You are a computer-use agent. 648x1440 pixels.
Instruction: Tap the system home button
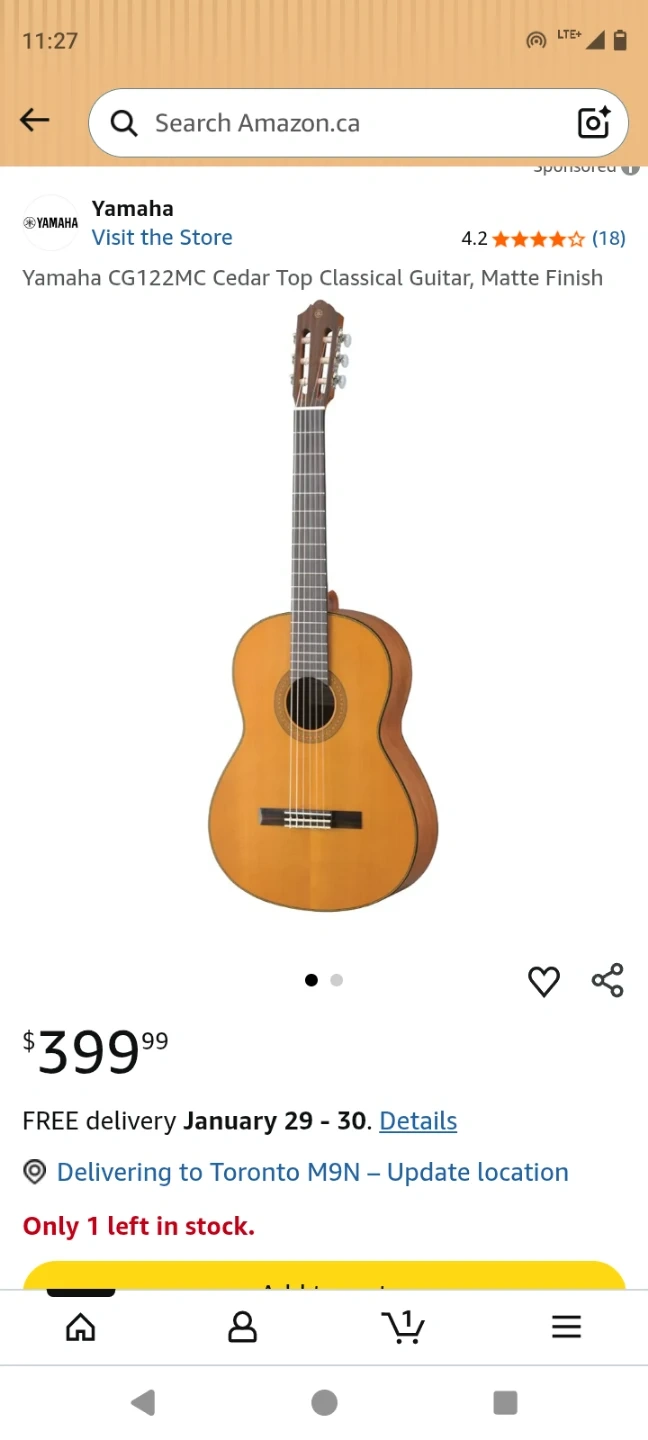[x=324, y=1403]
